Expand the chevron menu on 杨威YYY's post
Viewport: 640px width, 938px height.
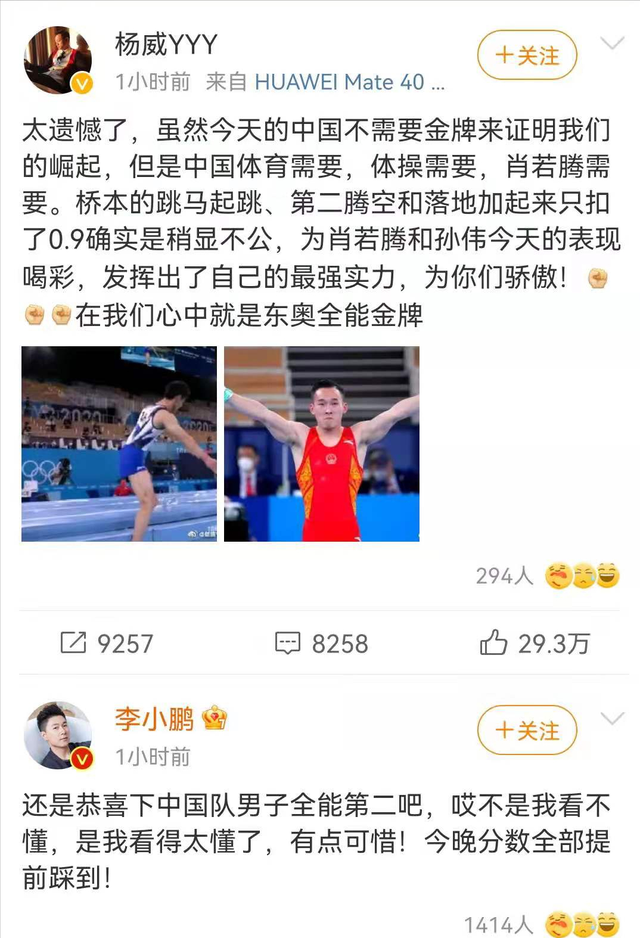611,43
